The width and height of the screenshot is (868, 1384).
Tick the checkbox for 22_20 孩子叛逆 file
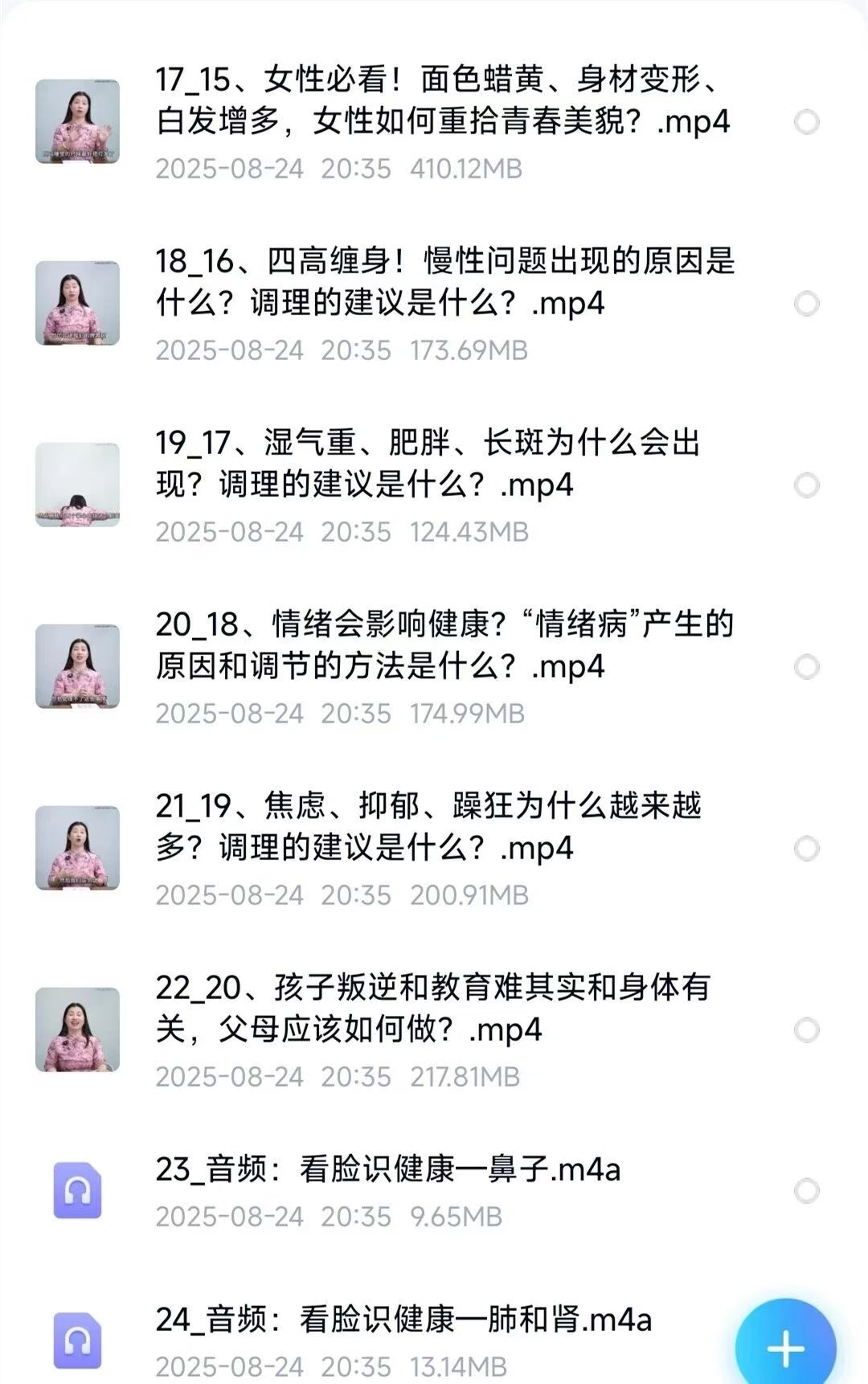point(806,1030)
